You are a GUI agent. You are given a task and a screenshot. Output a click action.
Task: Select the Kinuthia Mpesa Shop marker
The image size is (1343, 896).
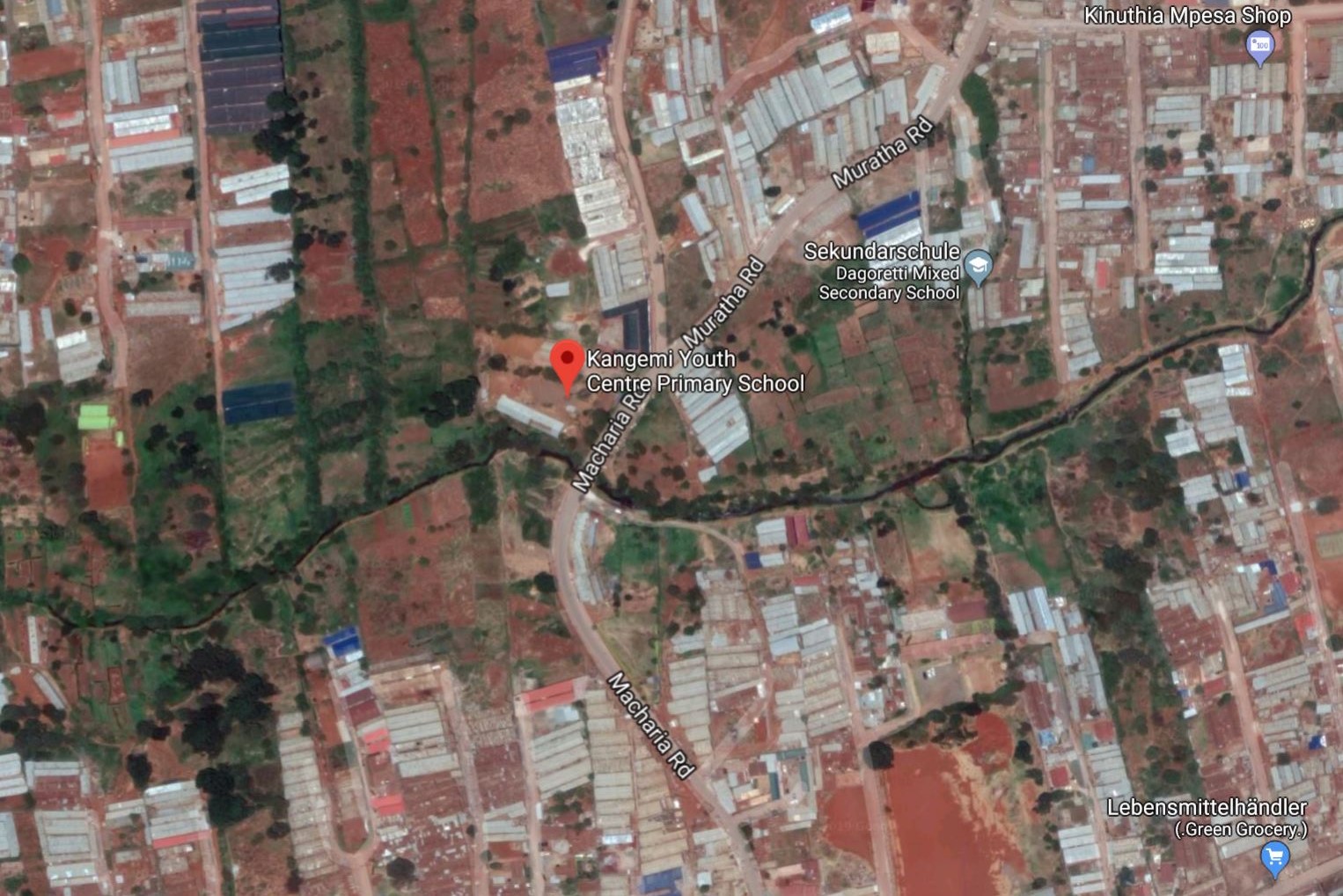pos(1260,46)
